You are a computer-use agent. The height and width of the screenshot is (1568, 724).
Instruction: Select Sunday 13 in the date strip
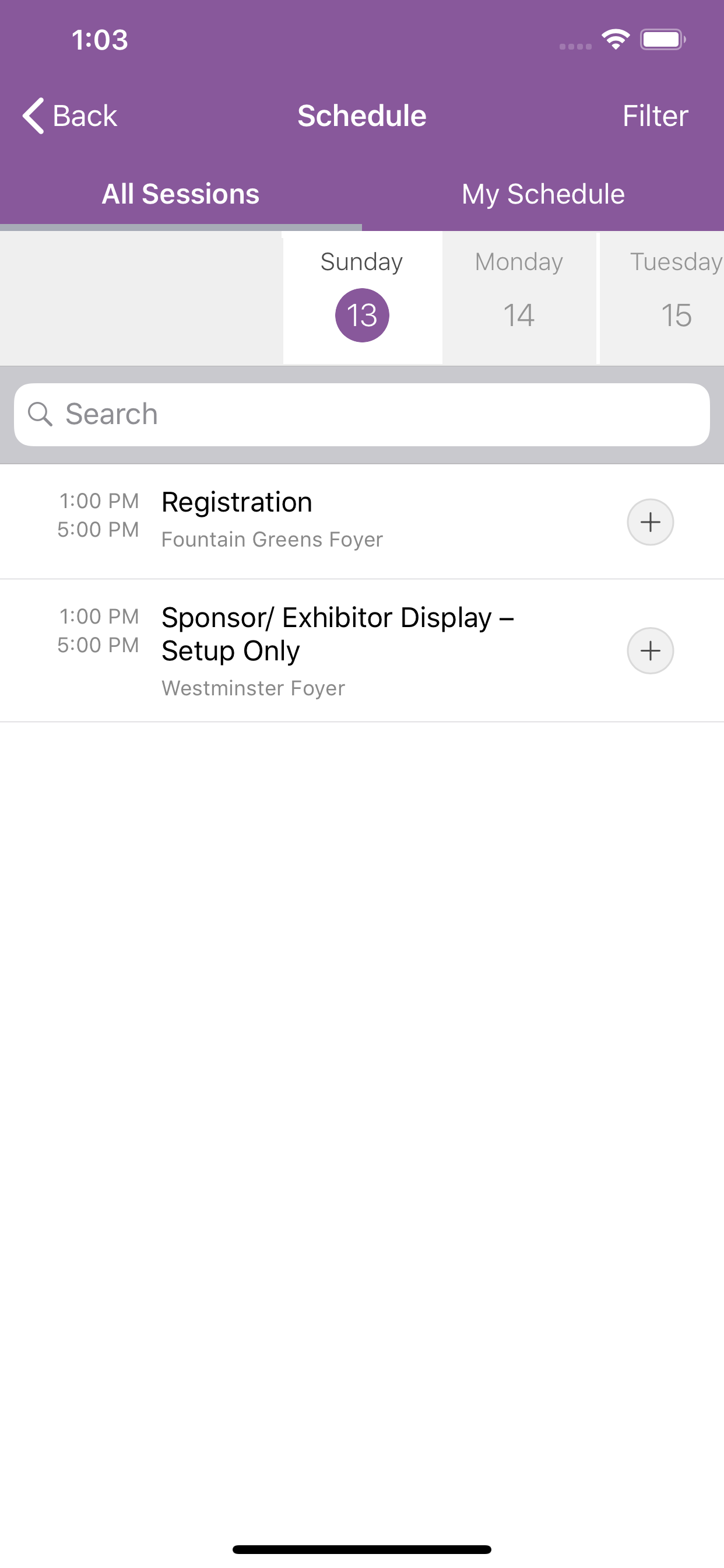point(362,297)
